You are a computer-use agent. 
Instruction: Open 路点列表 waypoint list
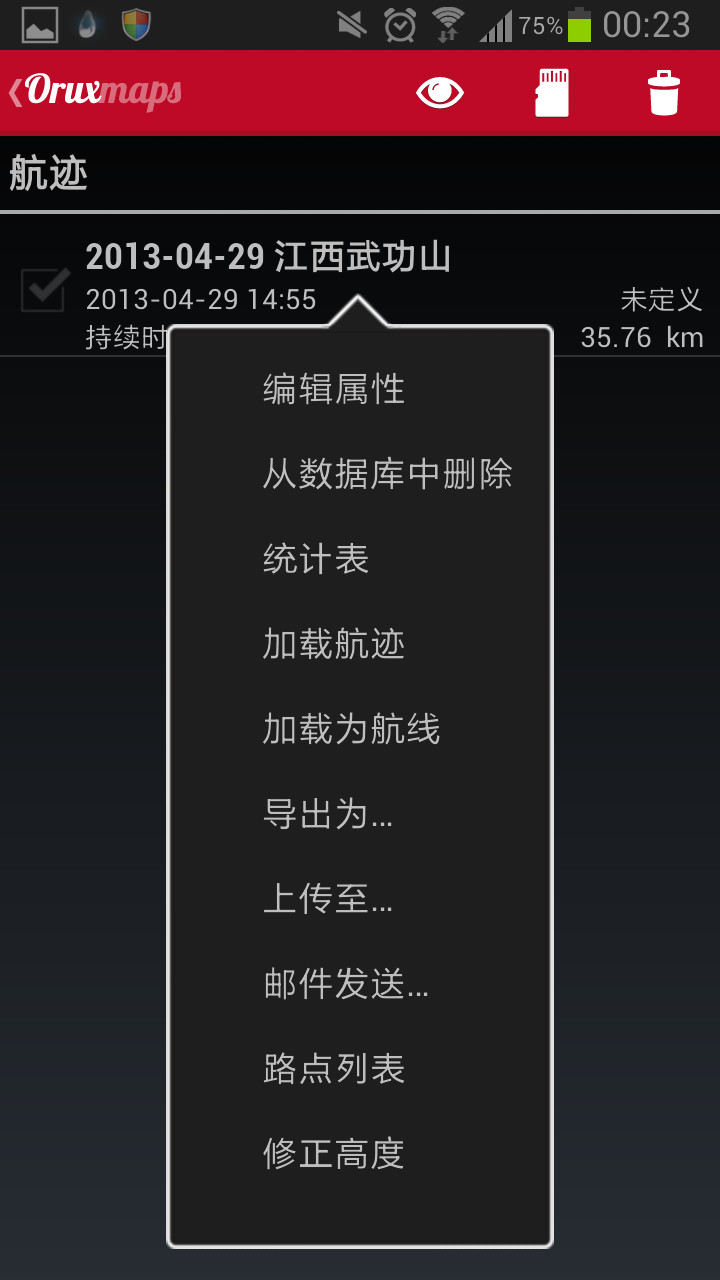point(360,1069)
